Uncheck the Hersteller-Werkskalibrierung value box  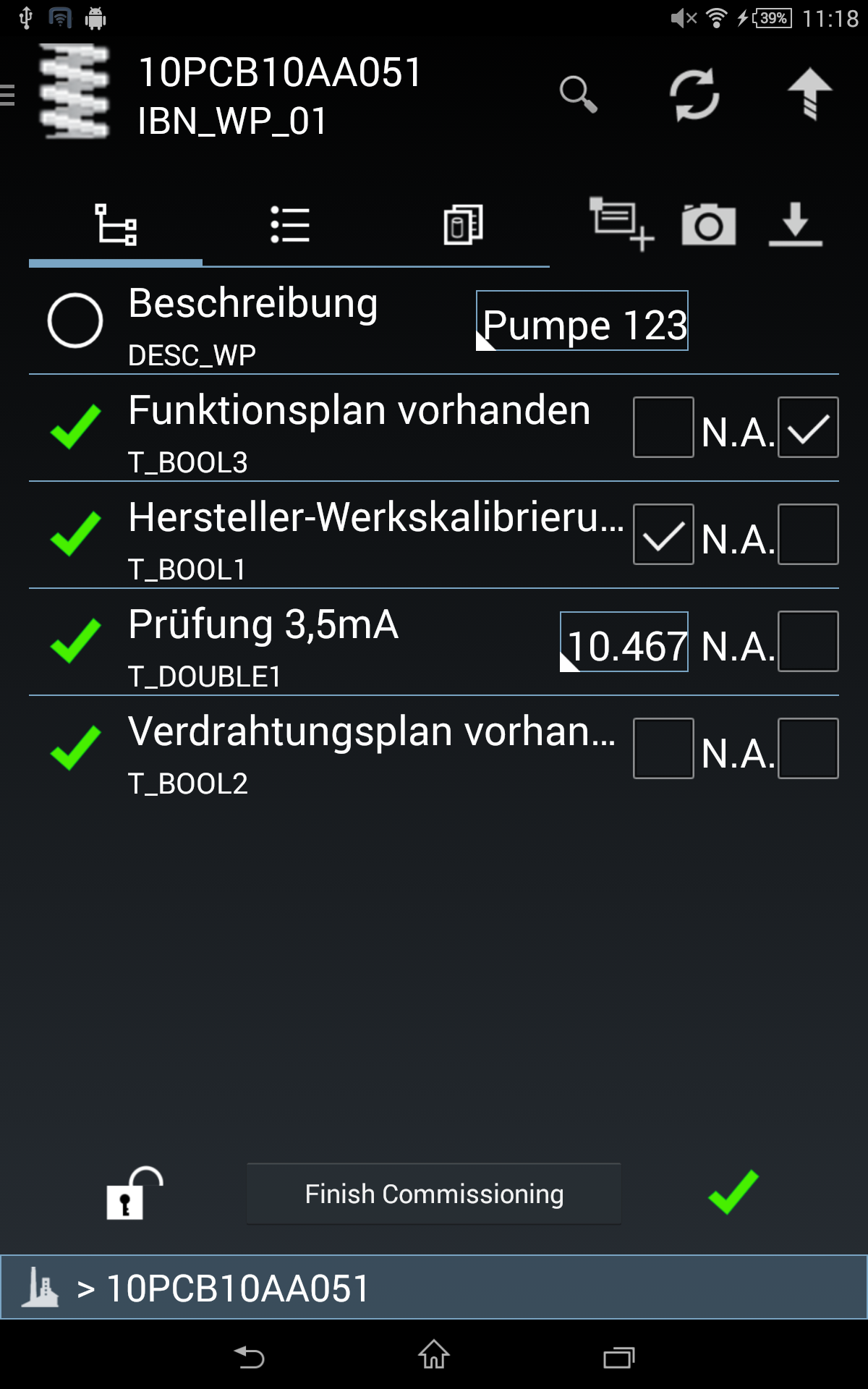(x=663, y=535)
